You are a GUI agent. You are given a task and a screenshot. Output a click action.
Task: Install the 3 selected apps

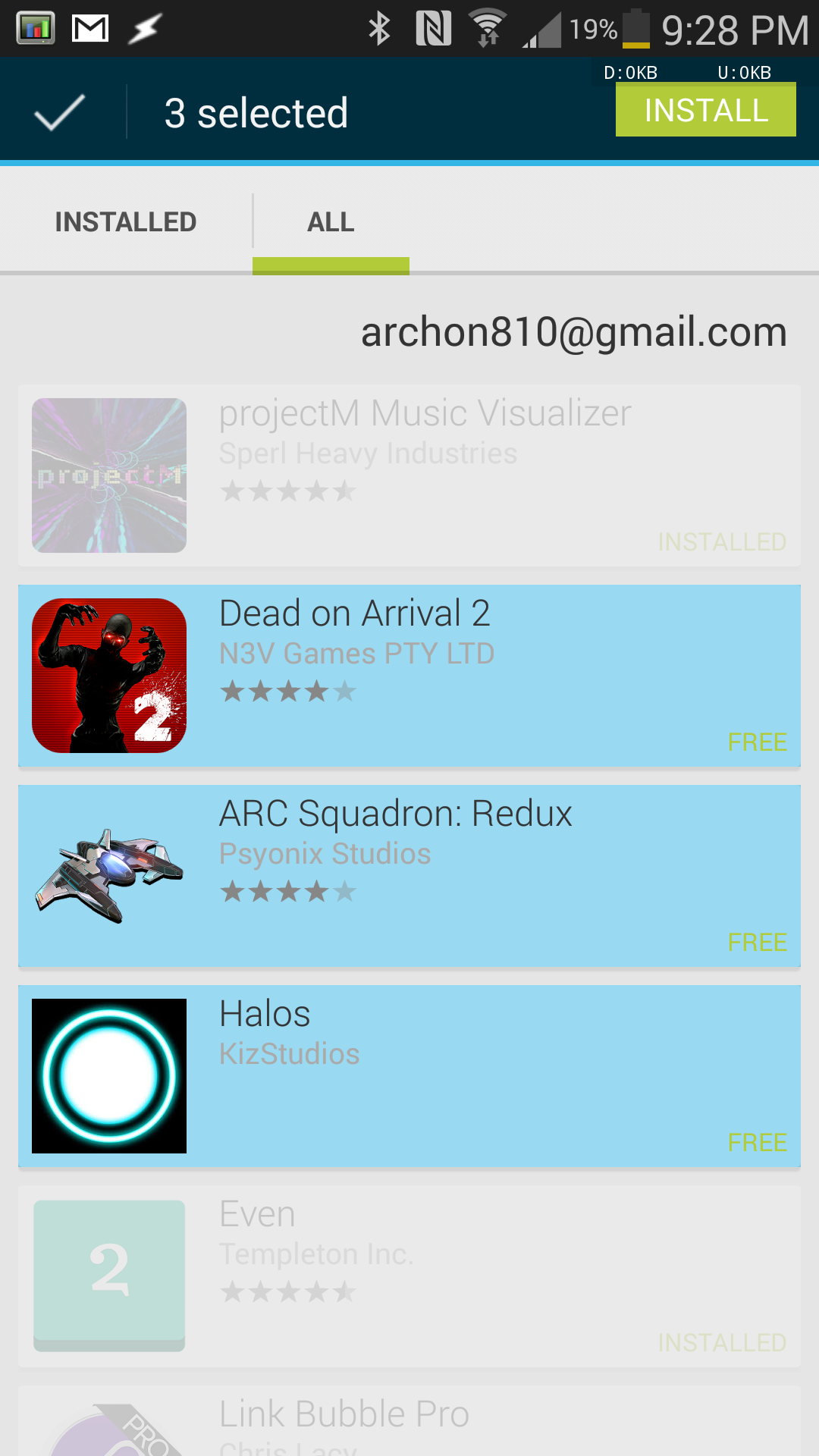(x=706, y=110)
